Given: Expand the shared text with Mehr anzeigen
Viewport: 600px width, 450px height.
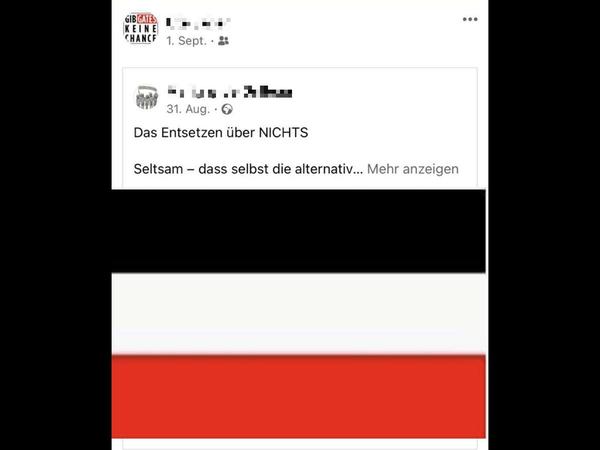Looking at the screenshot, I should coord(412,169).
